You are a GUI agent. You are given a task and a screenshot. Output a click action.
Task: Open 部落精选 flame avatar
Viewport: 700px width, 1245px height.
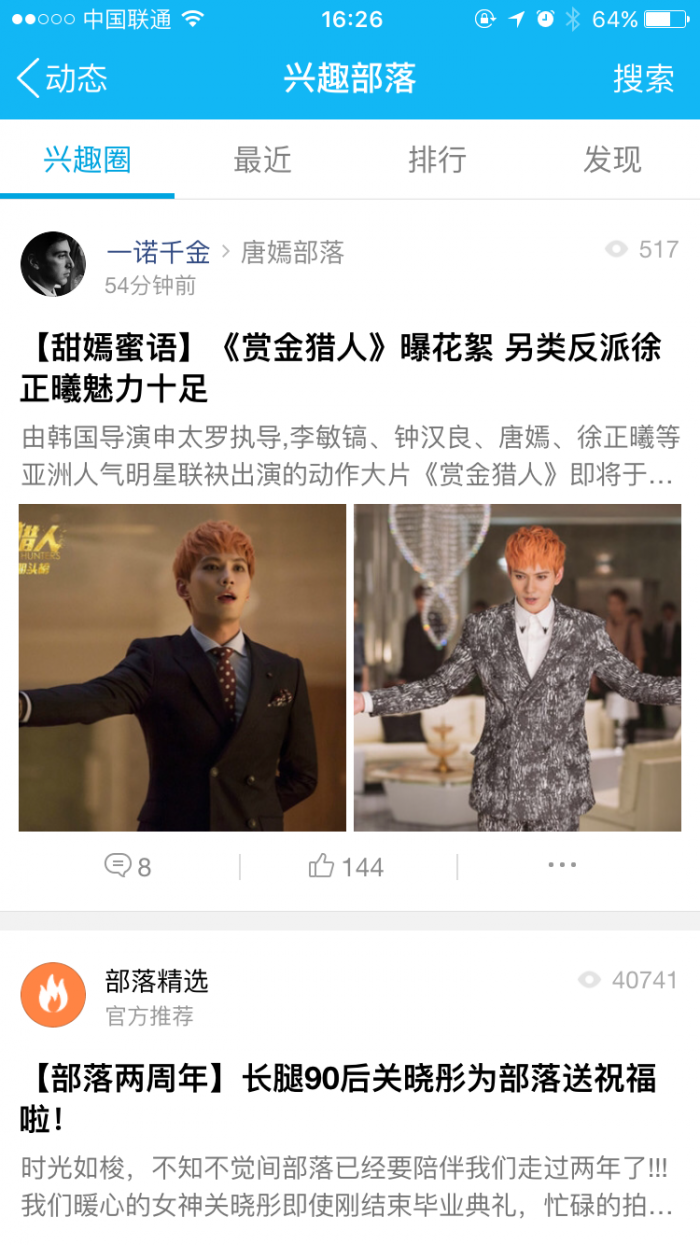[53, 995]
